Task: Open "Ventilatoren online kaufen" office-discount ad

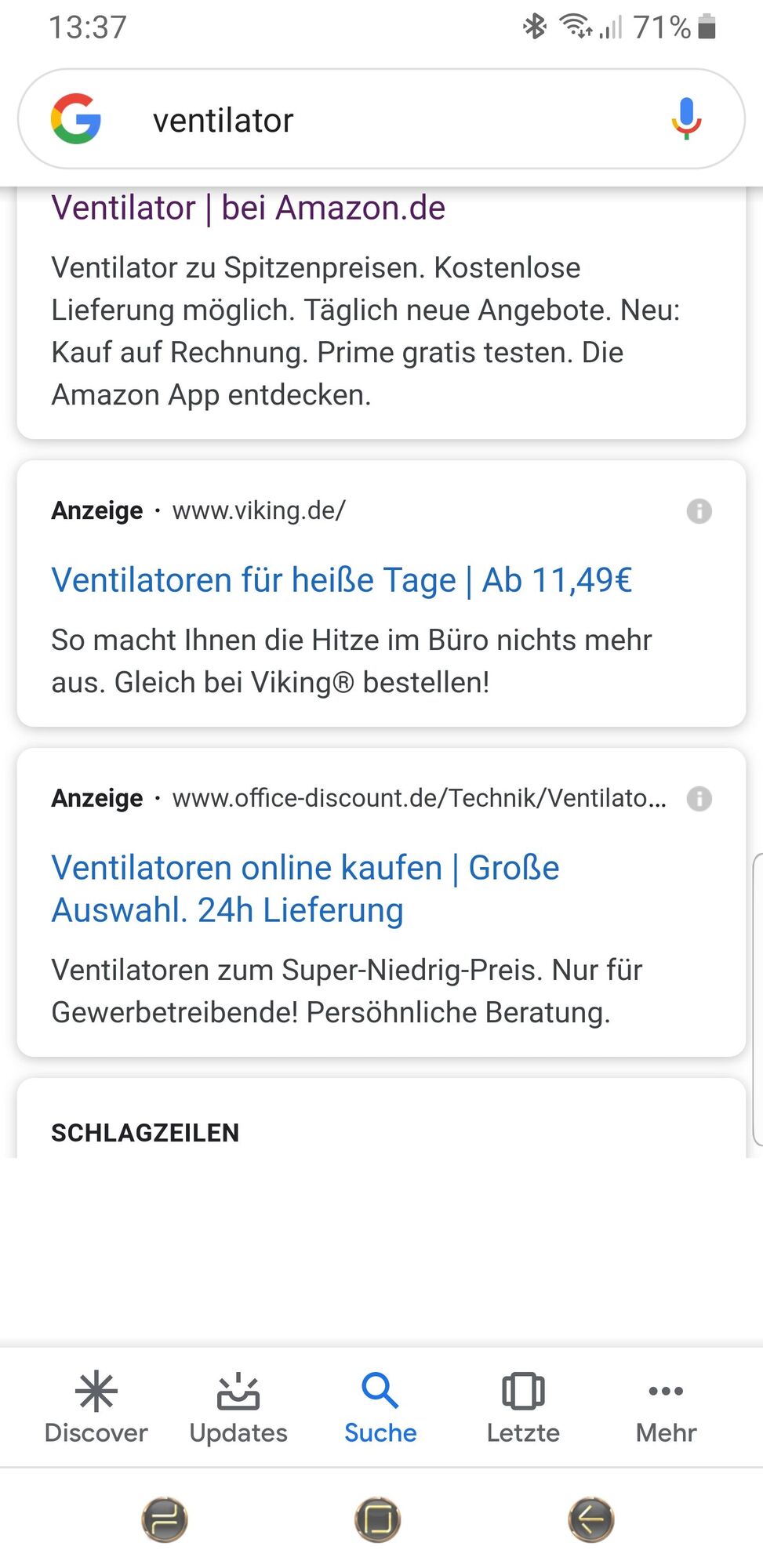Action: tap(305, 889)
